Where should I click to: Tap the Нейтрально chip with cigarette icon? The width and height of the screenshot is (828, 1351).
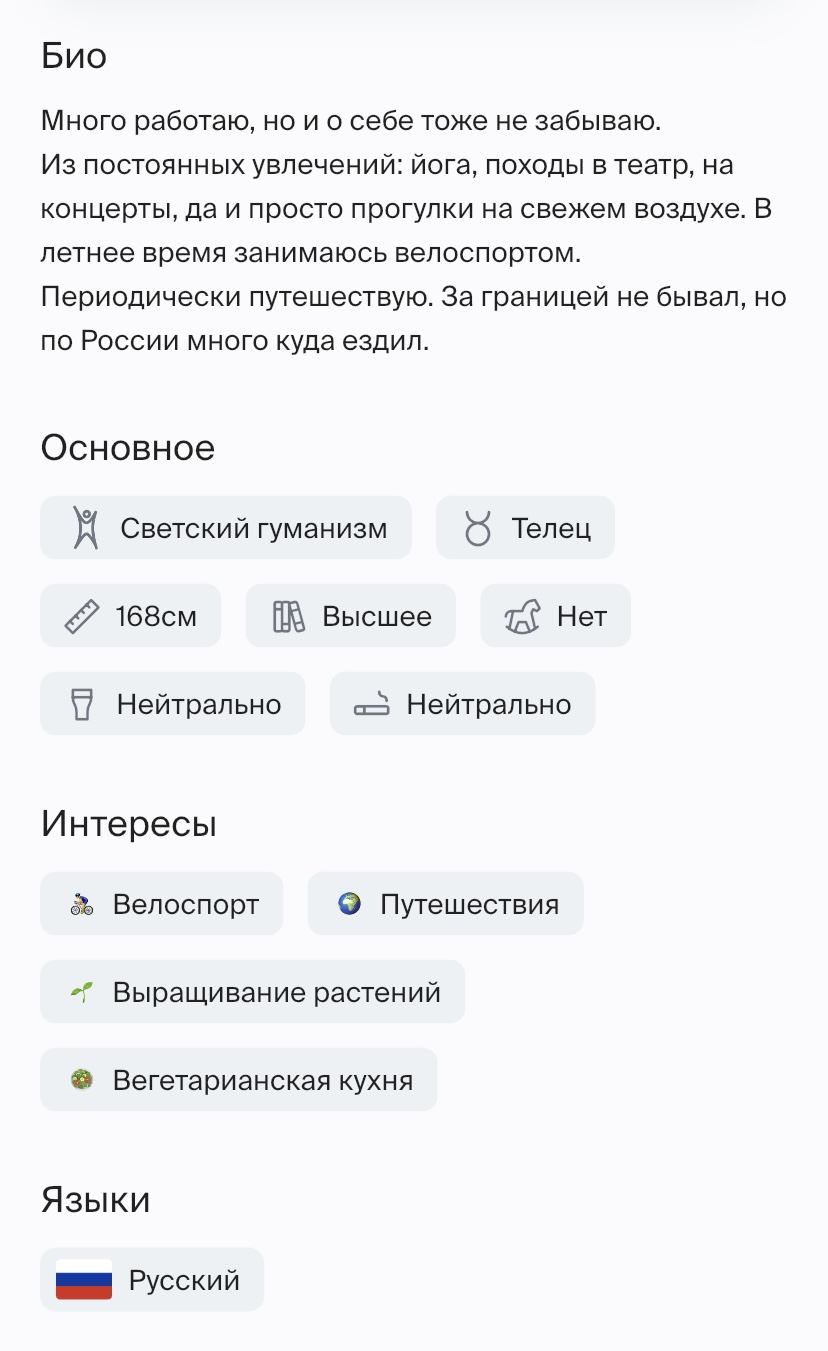click(x=463, y=703)
